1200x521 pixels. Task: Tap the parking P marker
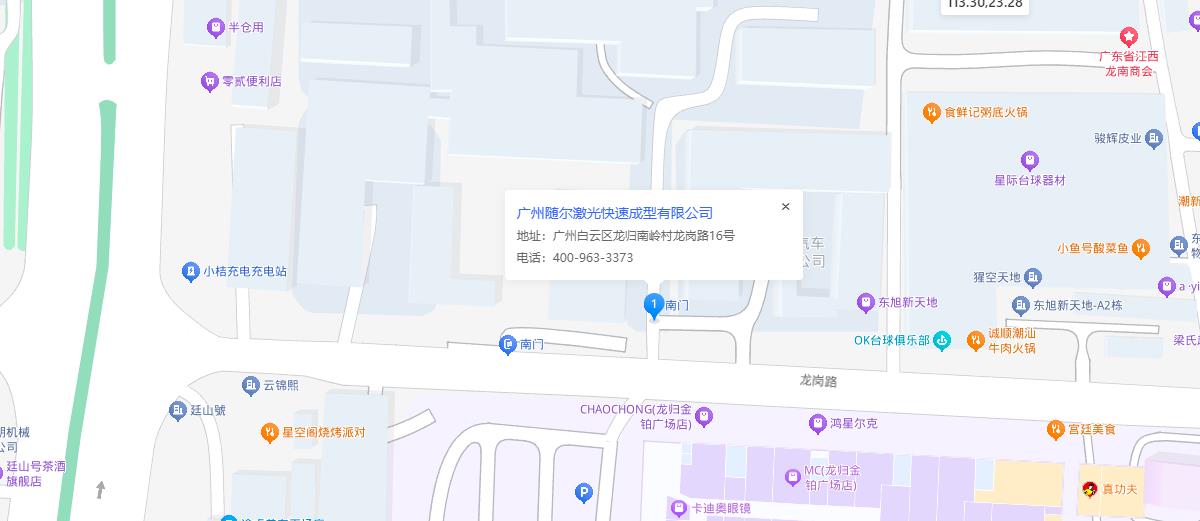click(x=583, y=491)
